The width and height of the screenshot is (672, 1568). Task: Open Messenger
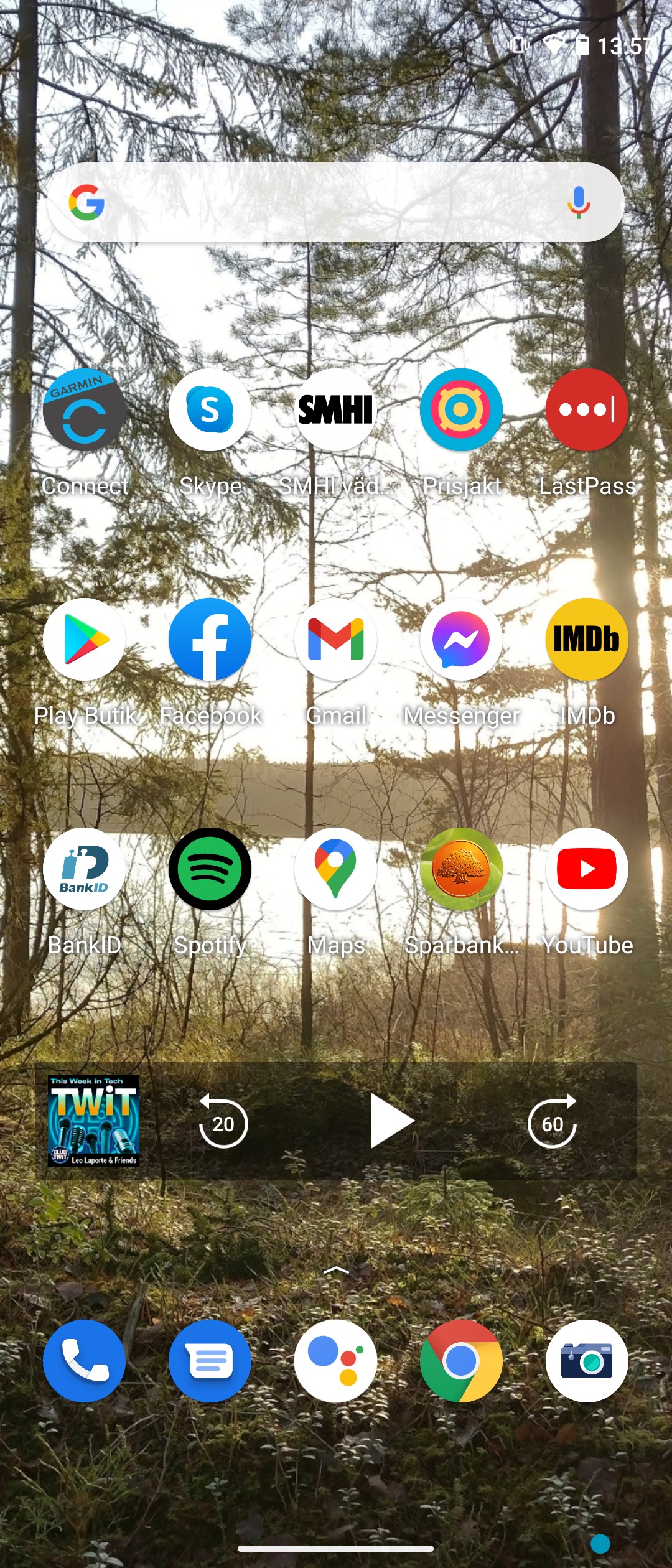[x=461, y=640]
